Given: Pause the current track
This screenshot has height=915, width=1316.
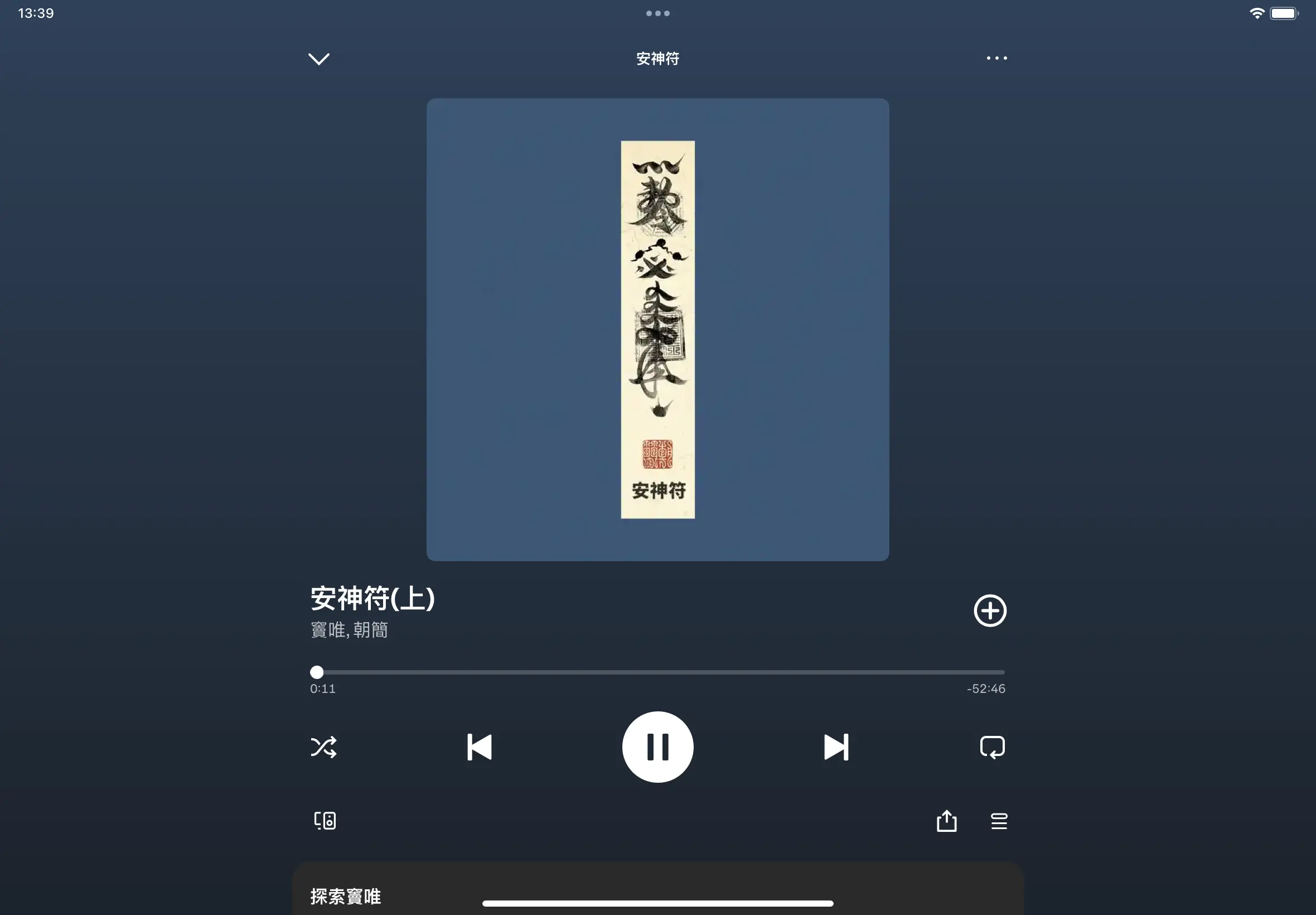Looking at the screenshot, I should [x=657, y=747].
